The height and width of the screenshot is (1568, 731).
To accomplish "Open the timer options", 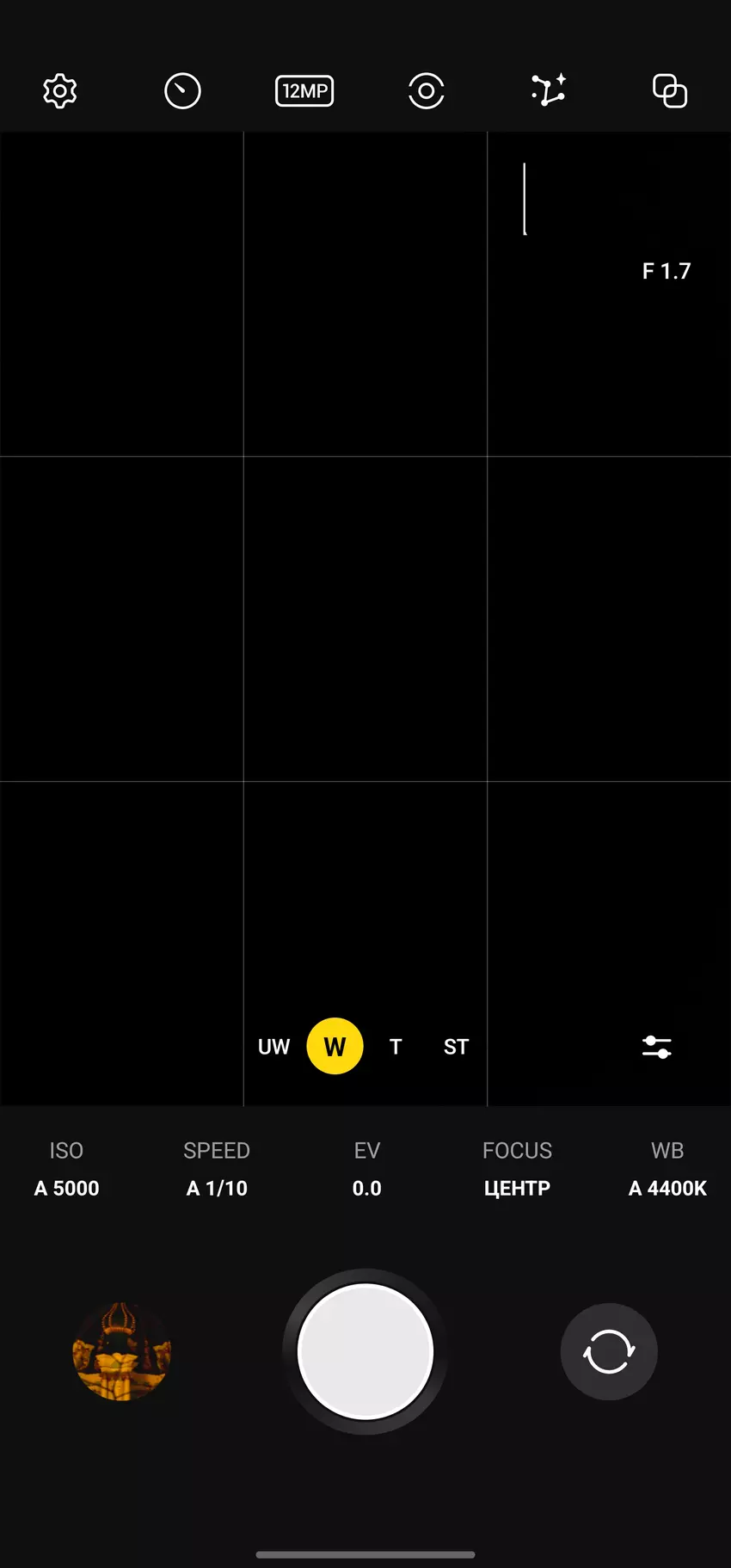I will tap(182, 91).
